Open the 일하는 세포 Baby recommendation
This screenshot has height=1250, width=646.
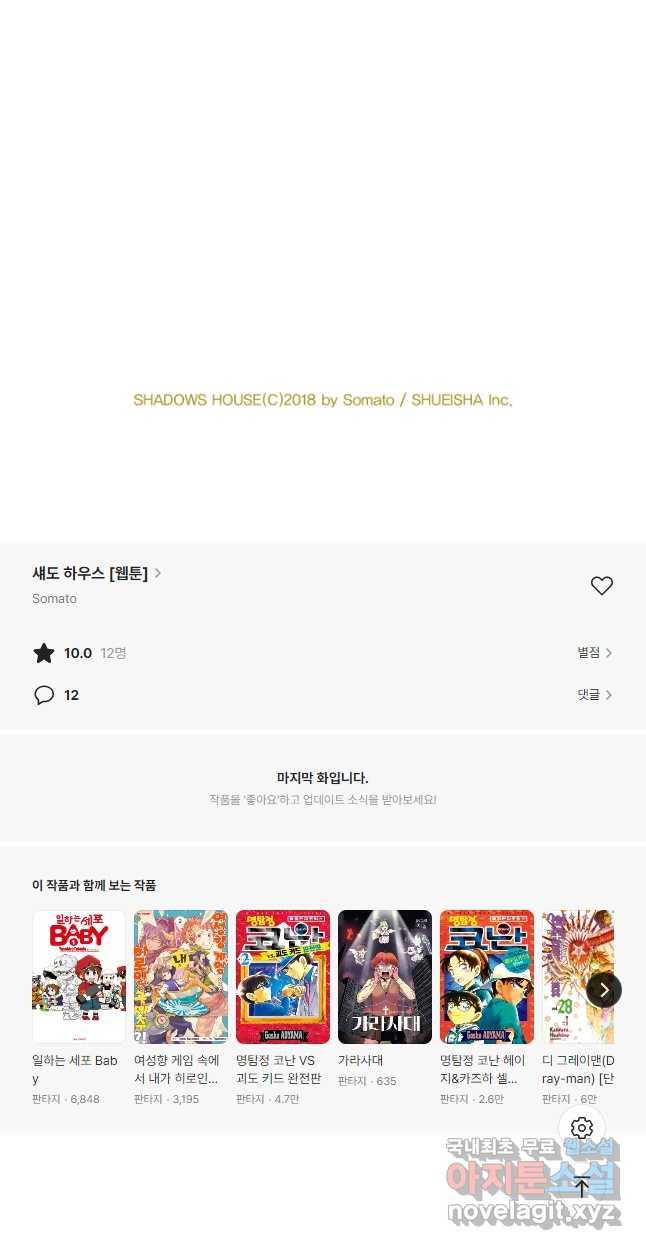tap(79, 977)
